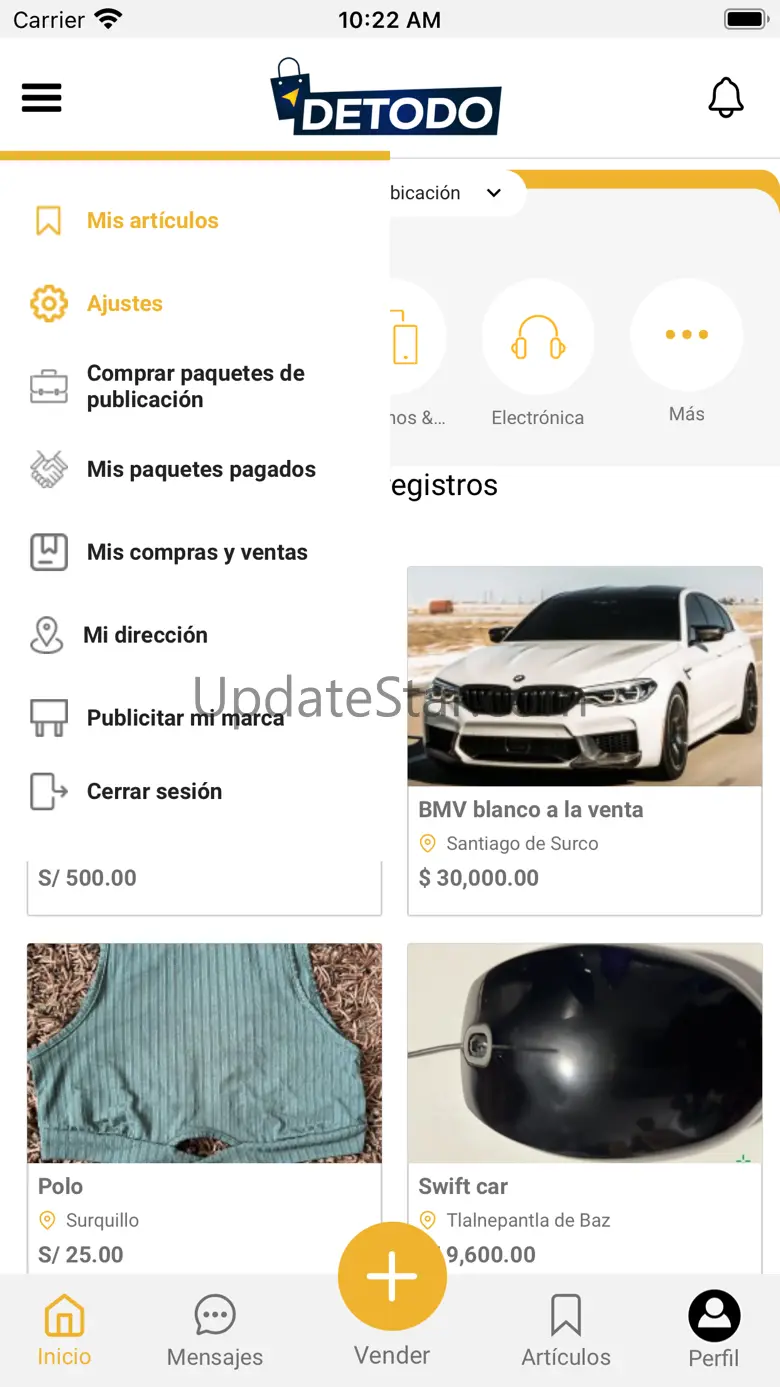Open the BMV blanco a la venta listing
Screen dimensions: 780x1387
tap(585, 740)
